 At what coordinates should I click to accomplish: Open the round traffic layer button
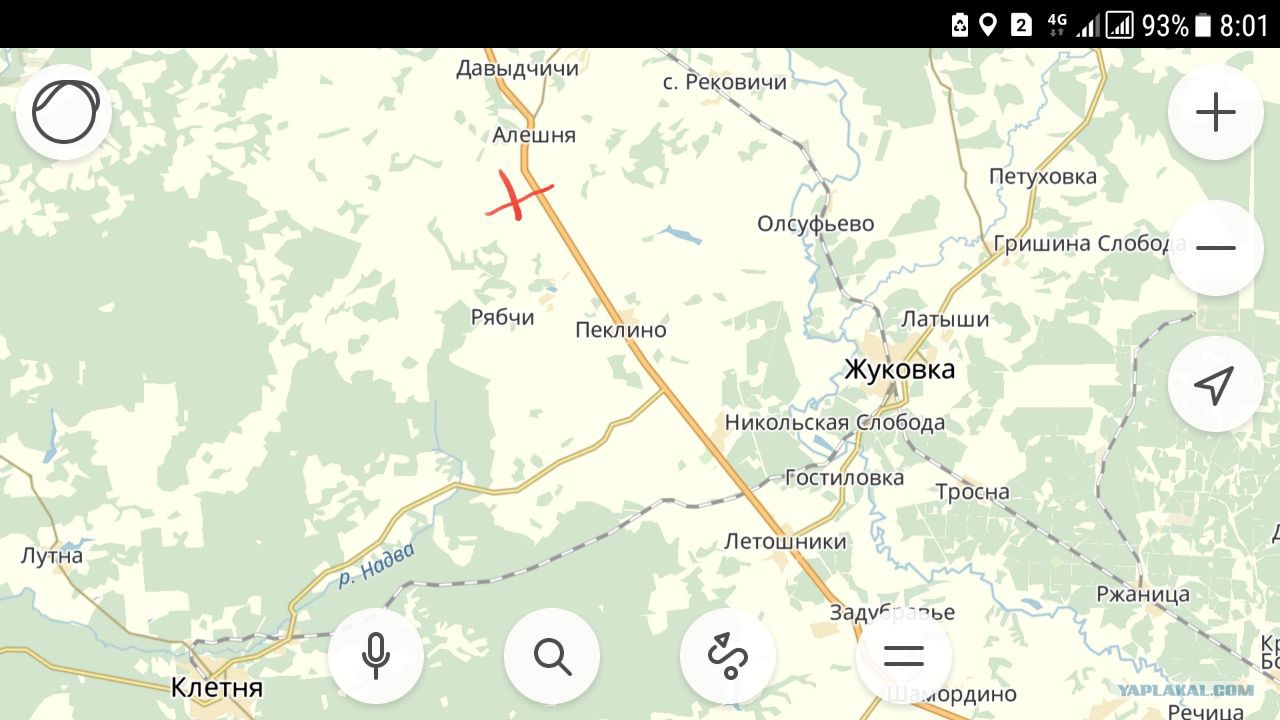click(64, 112)
